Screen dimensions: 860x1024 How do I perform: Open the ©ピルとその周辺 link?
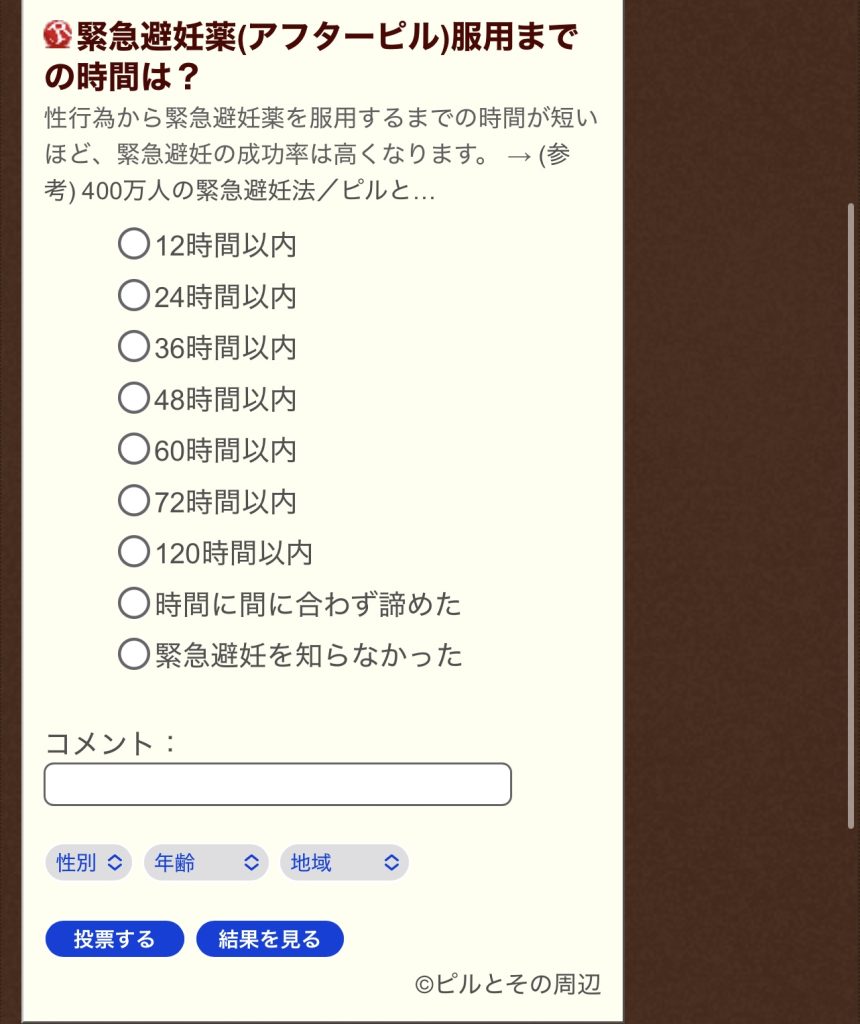(x=507, y=984)
